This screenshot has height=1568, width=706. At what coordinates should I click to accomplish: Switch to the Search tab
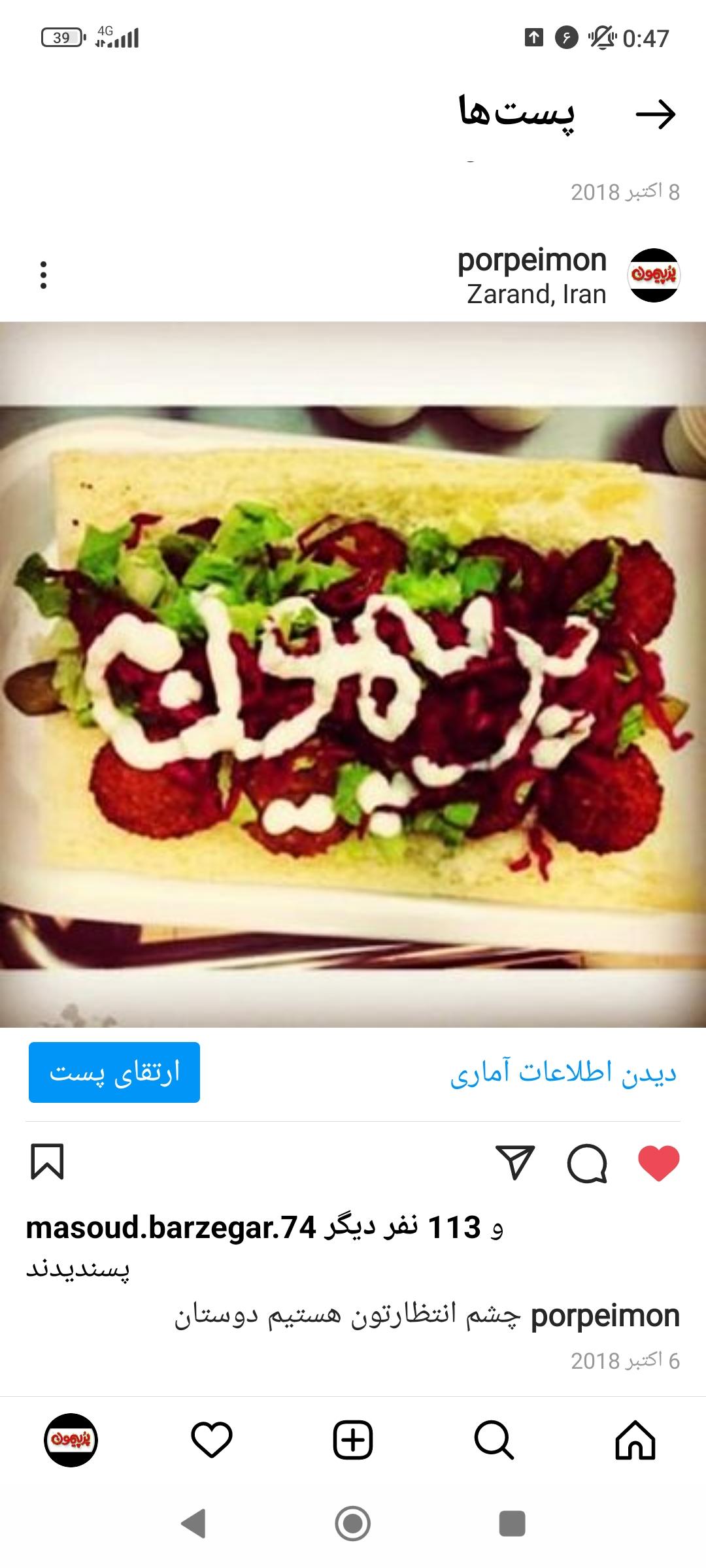[494, 1440]
